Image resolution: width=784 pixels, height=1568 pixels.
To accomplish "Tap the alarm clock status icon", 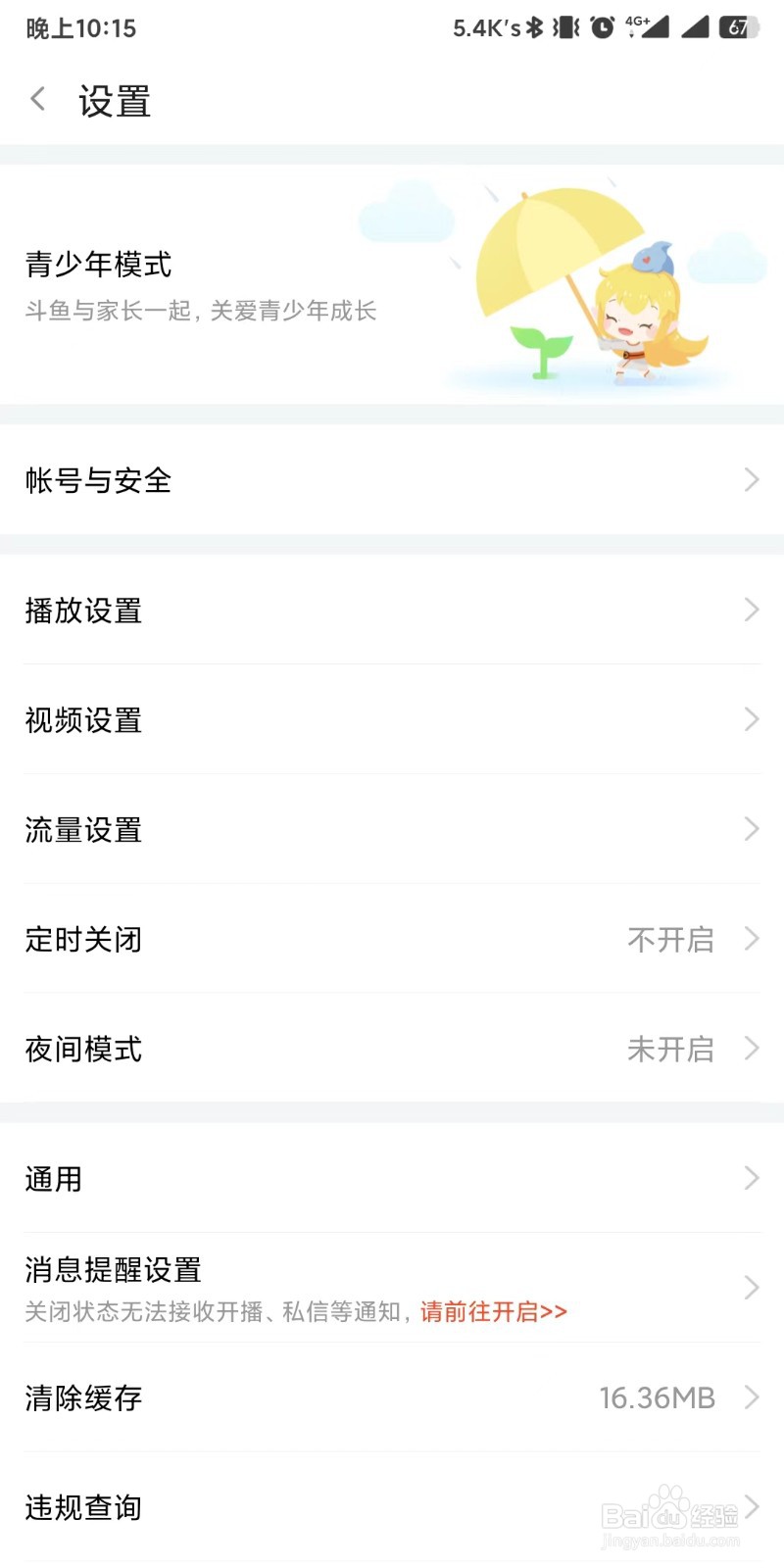I will 600,27.
